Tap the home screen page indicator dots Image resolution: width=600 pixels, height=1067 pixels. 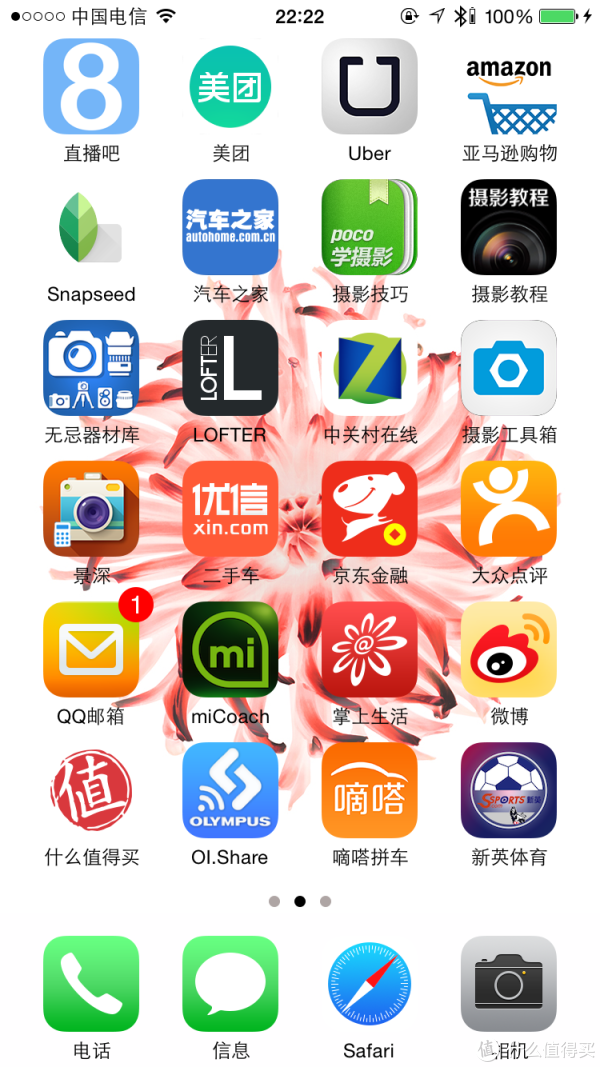(x=300, y=901)
